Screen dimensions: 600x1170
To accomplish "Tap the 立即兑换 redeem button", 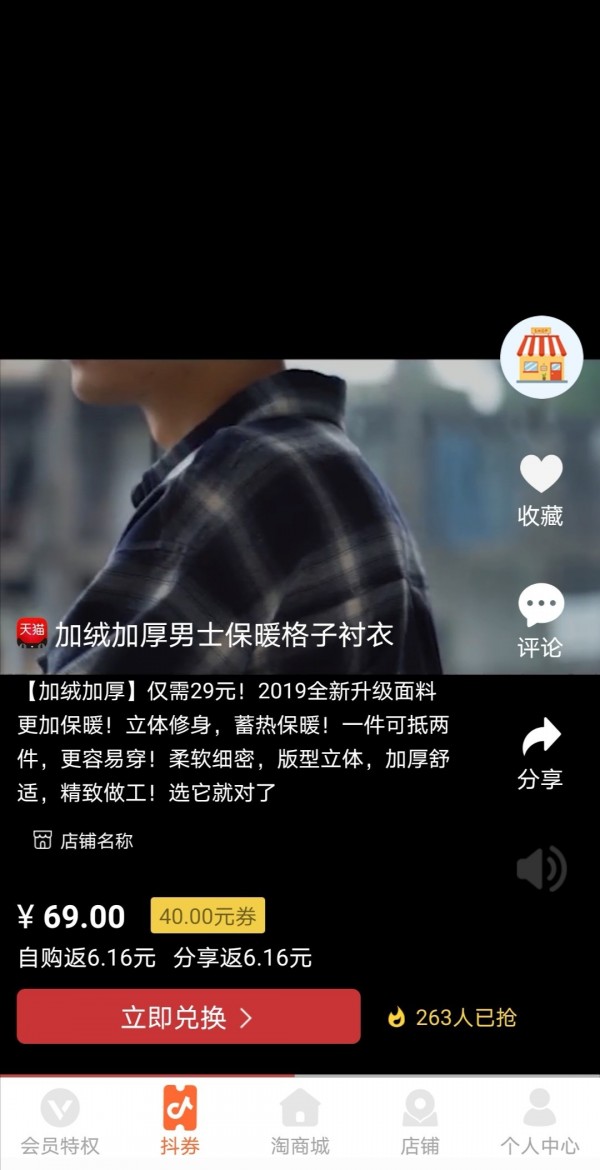I will point(188,1017).
